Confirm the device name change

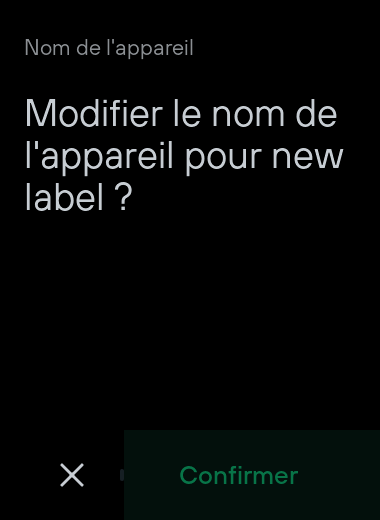click(252, 475)
